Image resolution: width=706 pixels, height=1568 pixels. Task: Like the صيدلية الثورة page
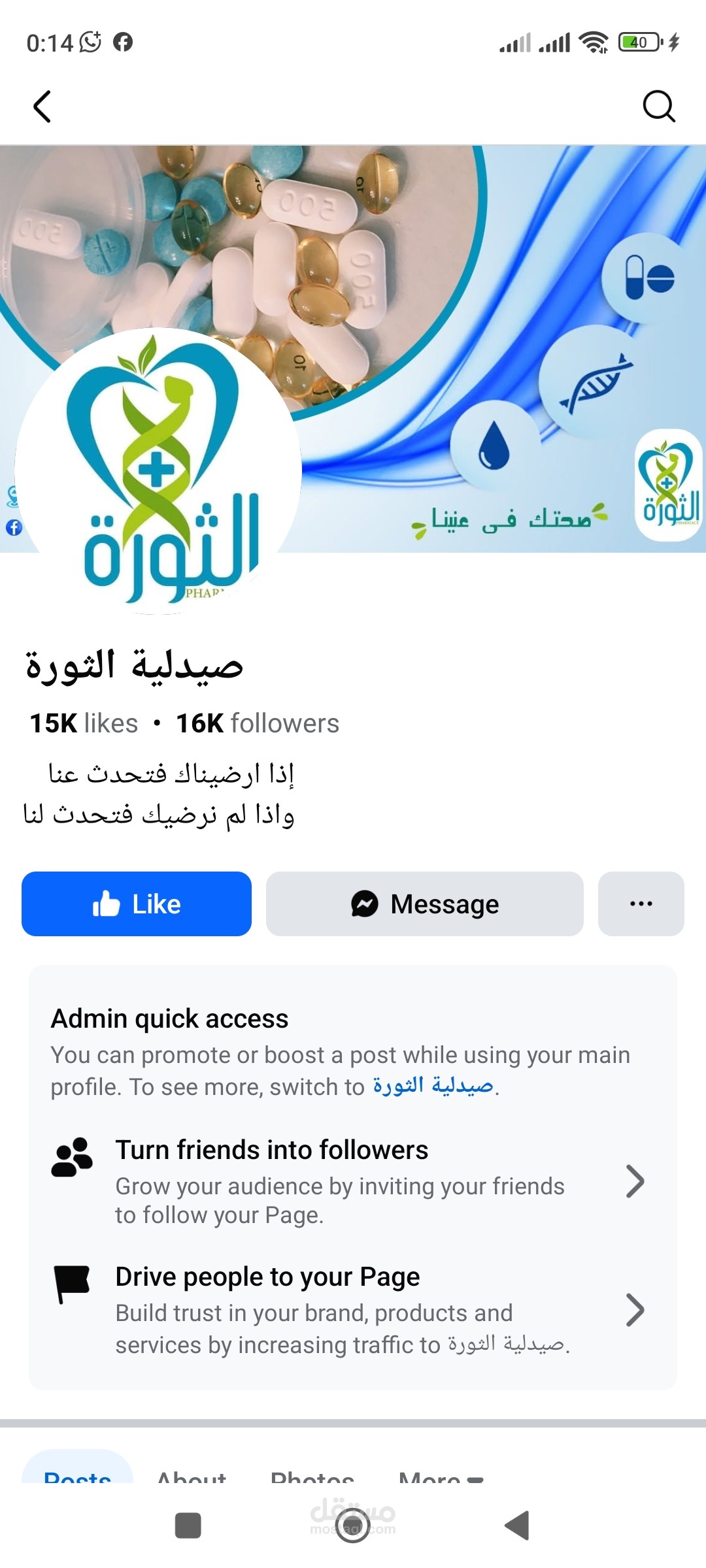point(137,904)
